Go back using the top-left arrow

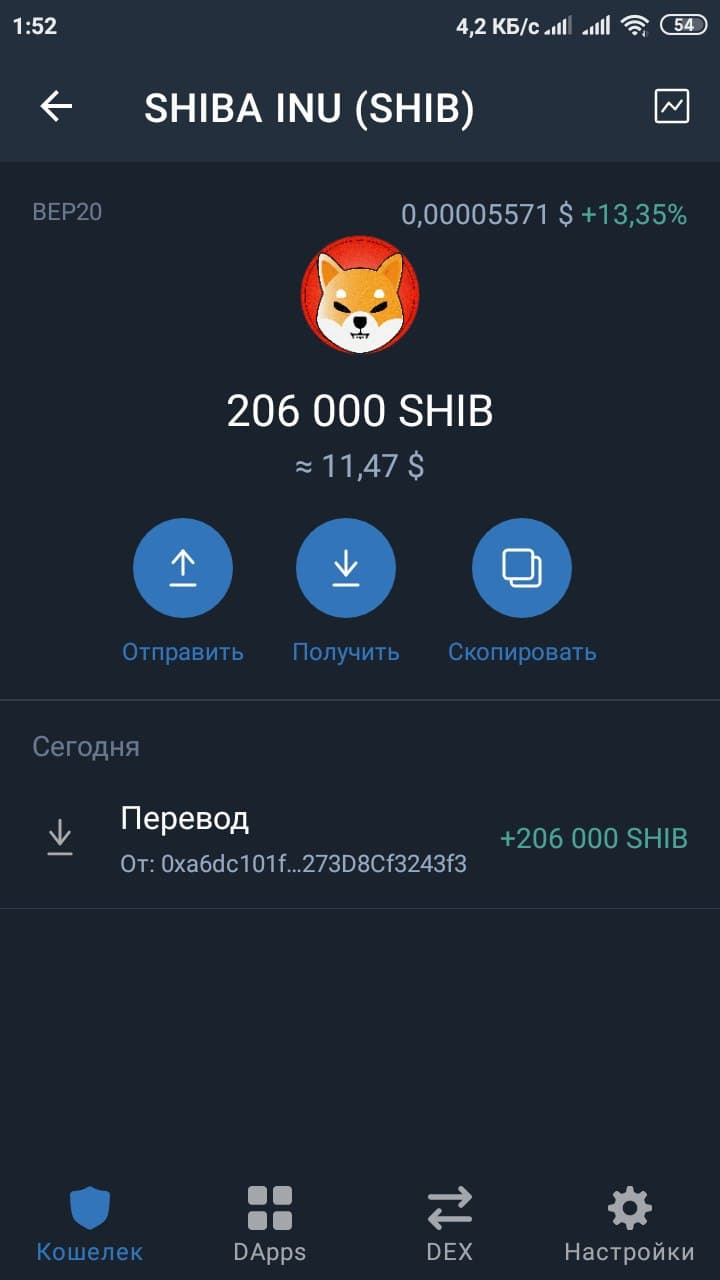tap(56, 107)
